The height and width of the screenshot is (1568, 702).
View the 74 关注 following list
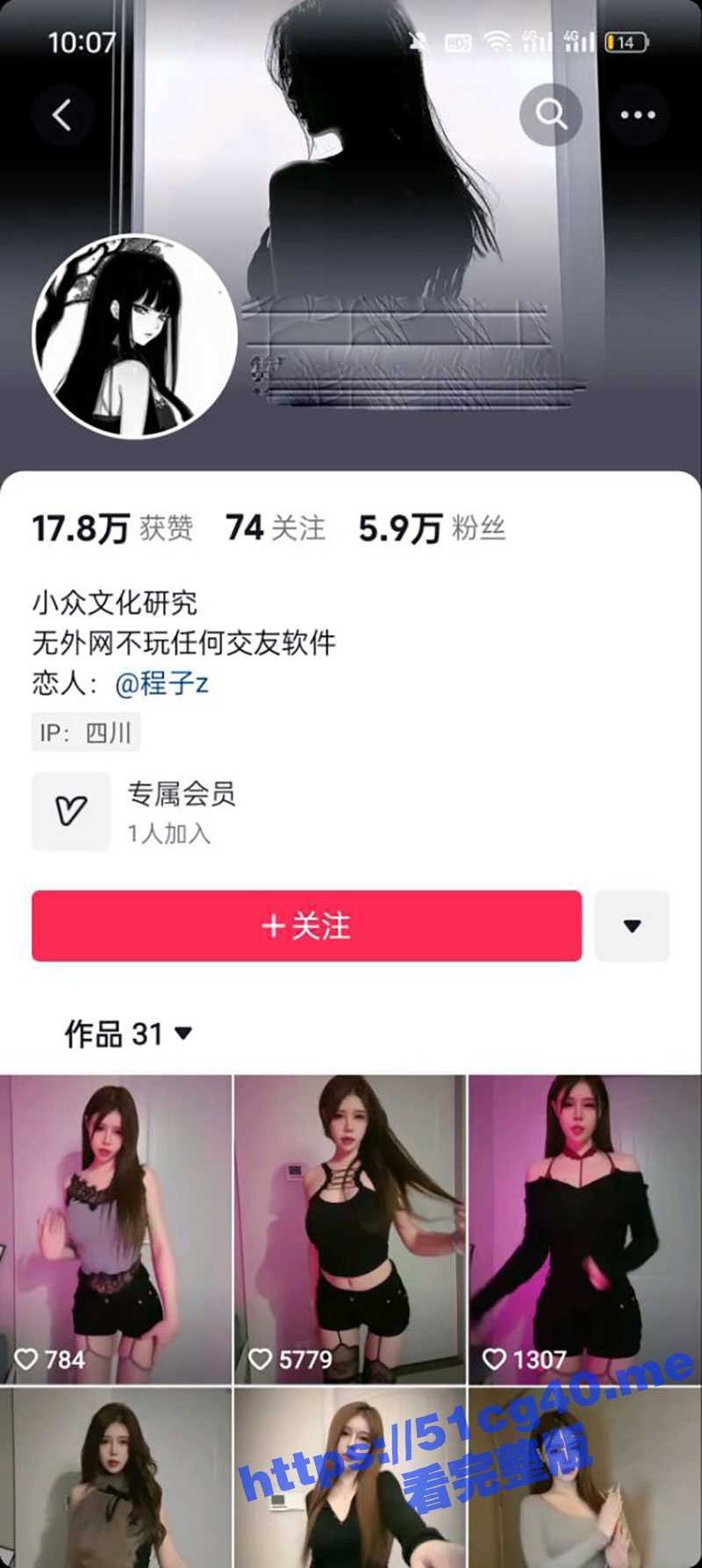tap(276, 528)
